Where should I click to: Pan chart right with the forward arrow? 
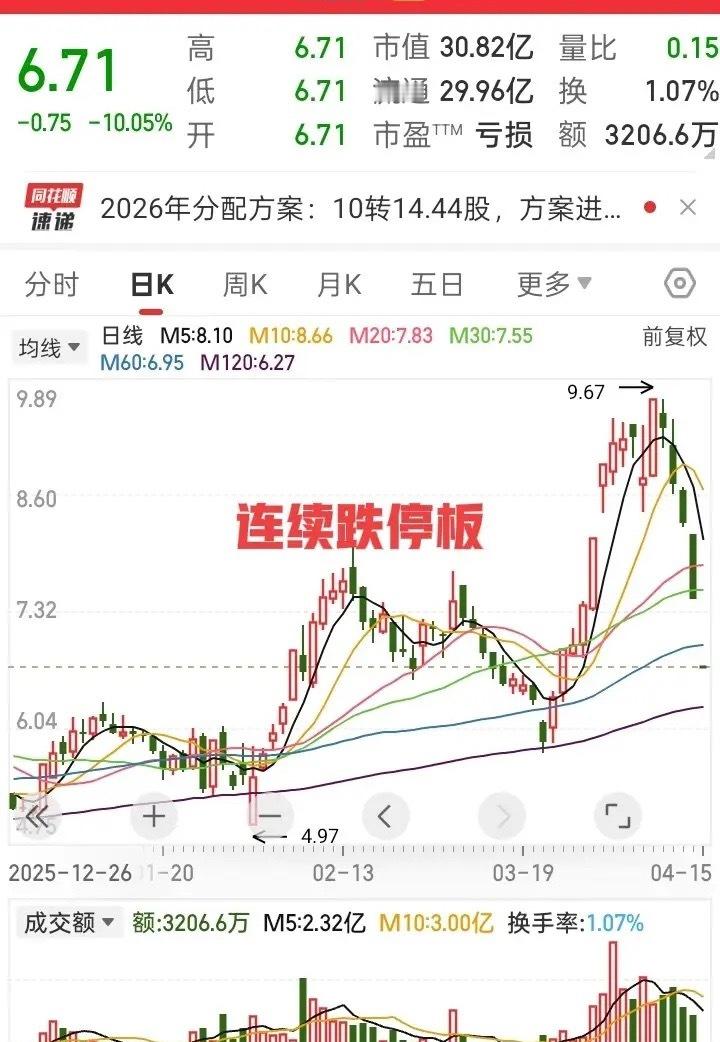click(x=501, y=815)
